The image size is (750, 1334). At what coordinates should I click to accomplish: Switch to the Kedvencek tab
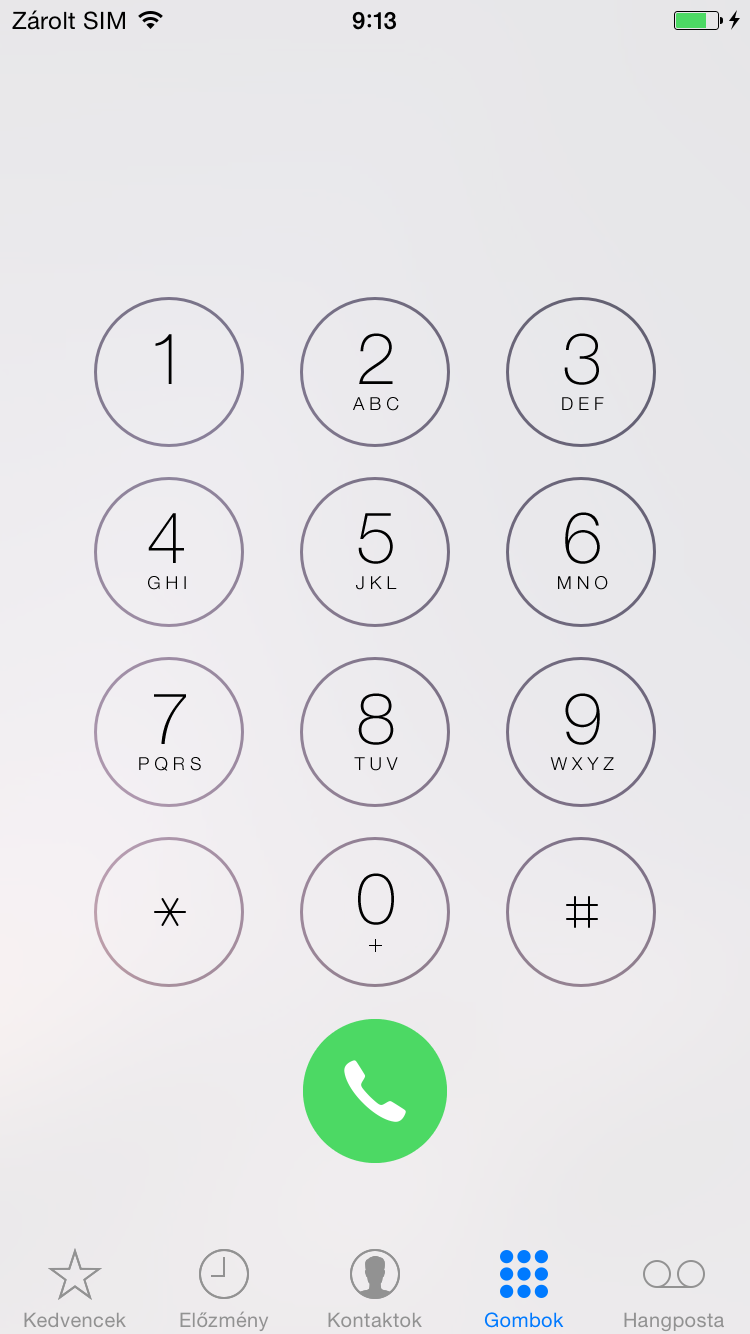click(x=75, y=1289)
